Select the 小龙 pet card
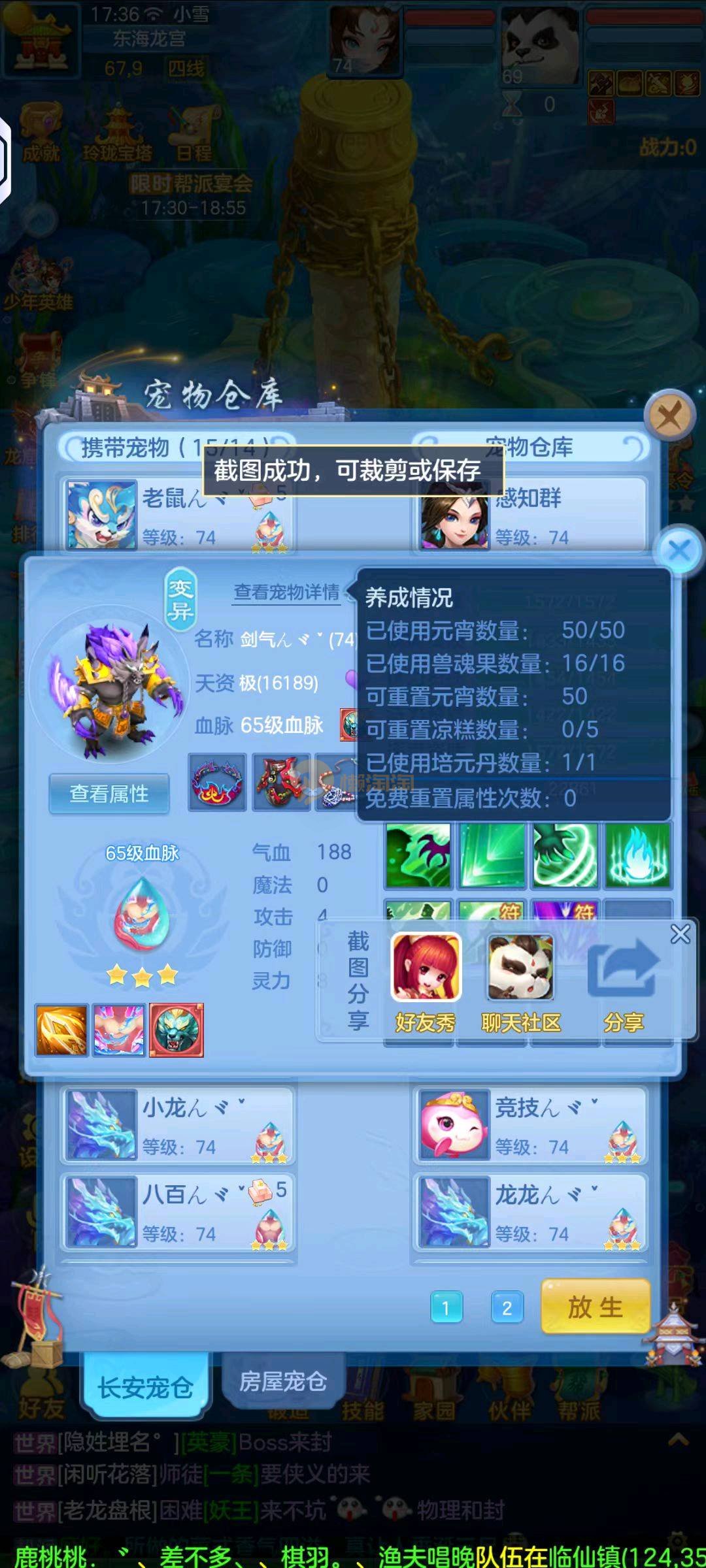This screenshot has width=706, height=1568. click(177, 1125)
